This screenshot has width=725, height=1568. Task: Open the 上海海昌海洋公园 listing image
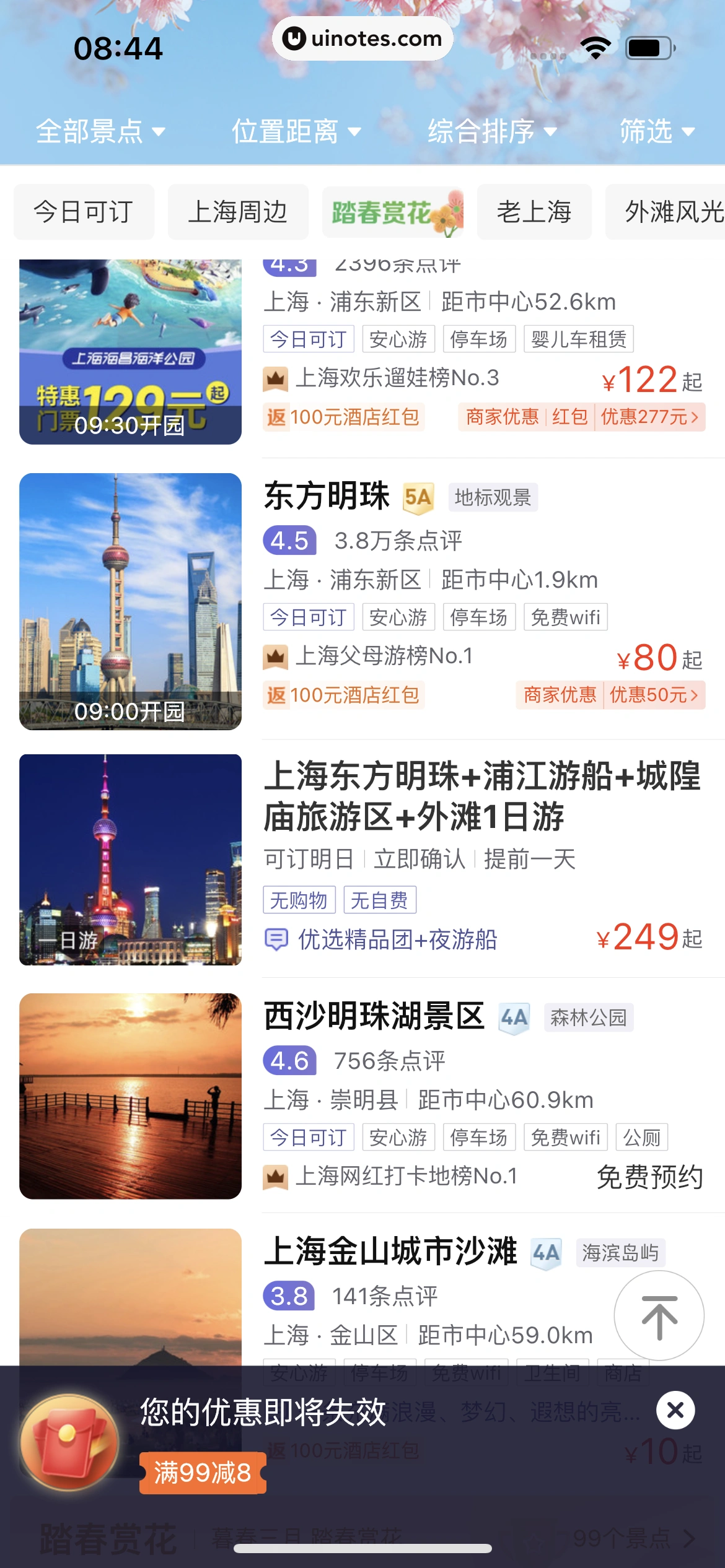(130, 351)
